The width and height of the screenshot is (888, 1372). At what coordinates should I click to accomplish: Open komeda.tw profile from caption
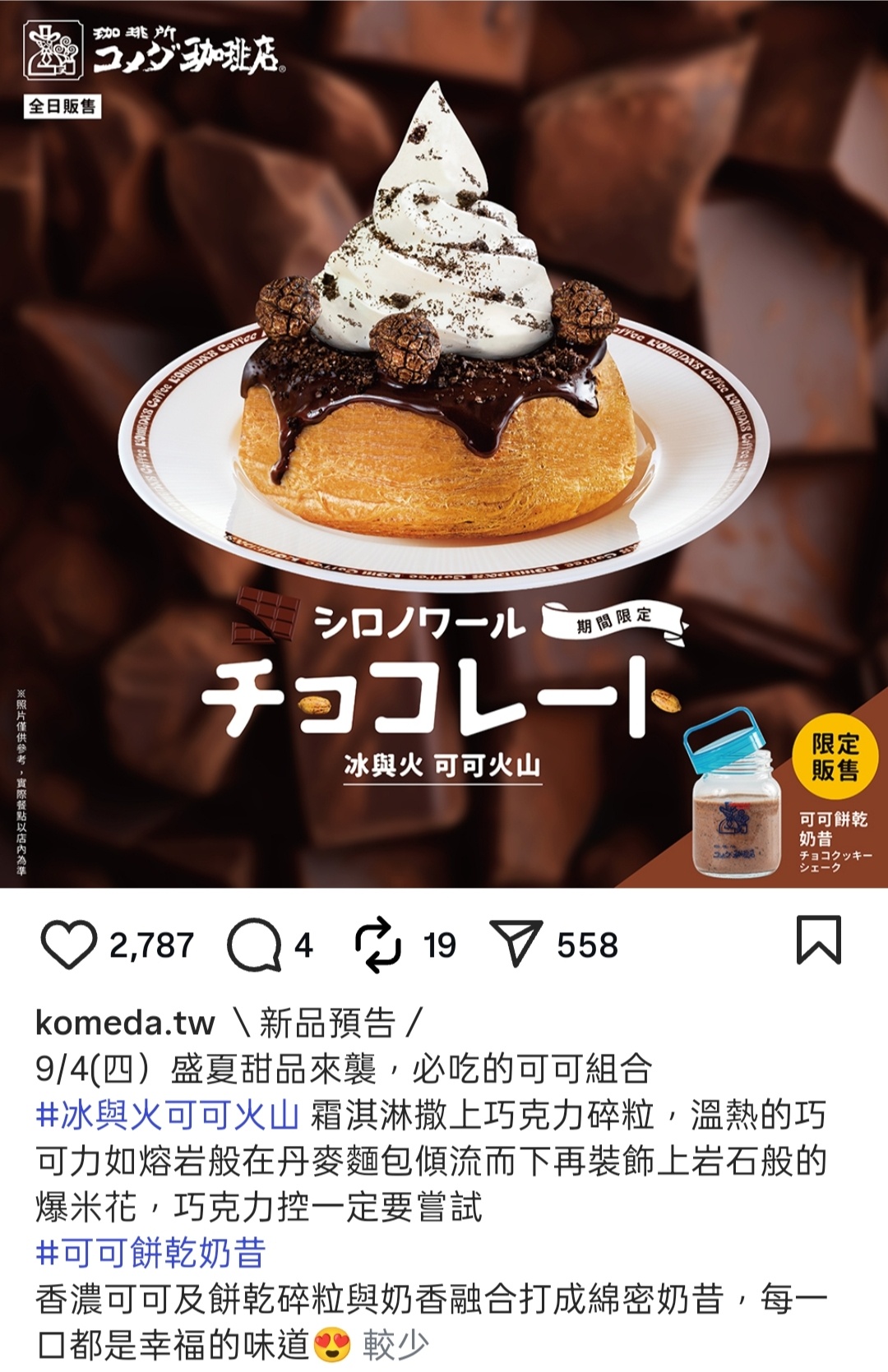point(125,1023)
